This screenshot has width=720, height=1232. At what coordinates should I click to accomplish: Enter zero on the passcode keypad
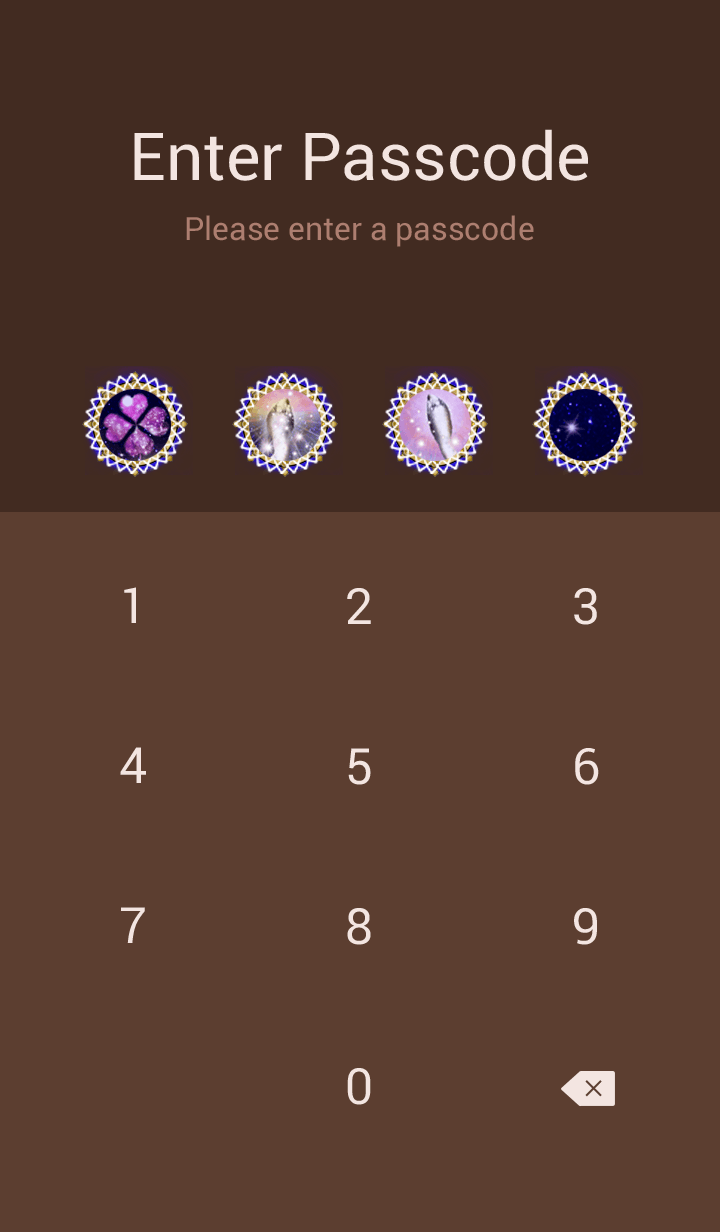(359, 1087)
